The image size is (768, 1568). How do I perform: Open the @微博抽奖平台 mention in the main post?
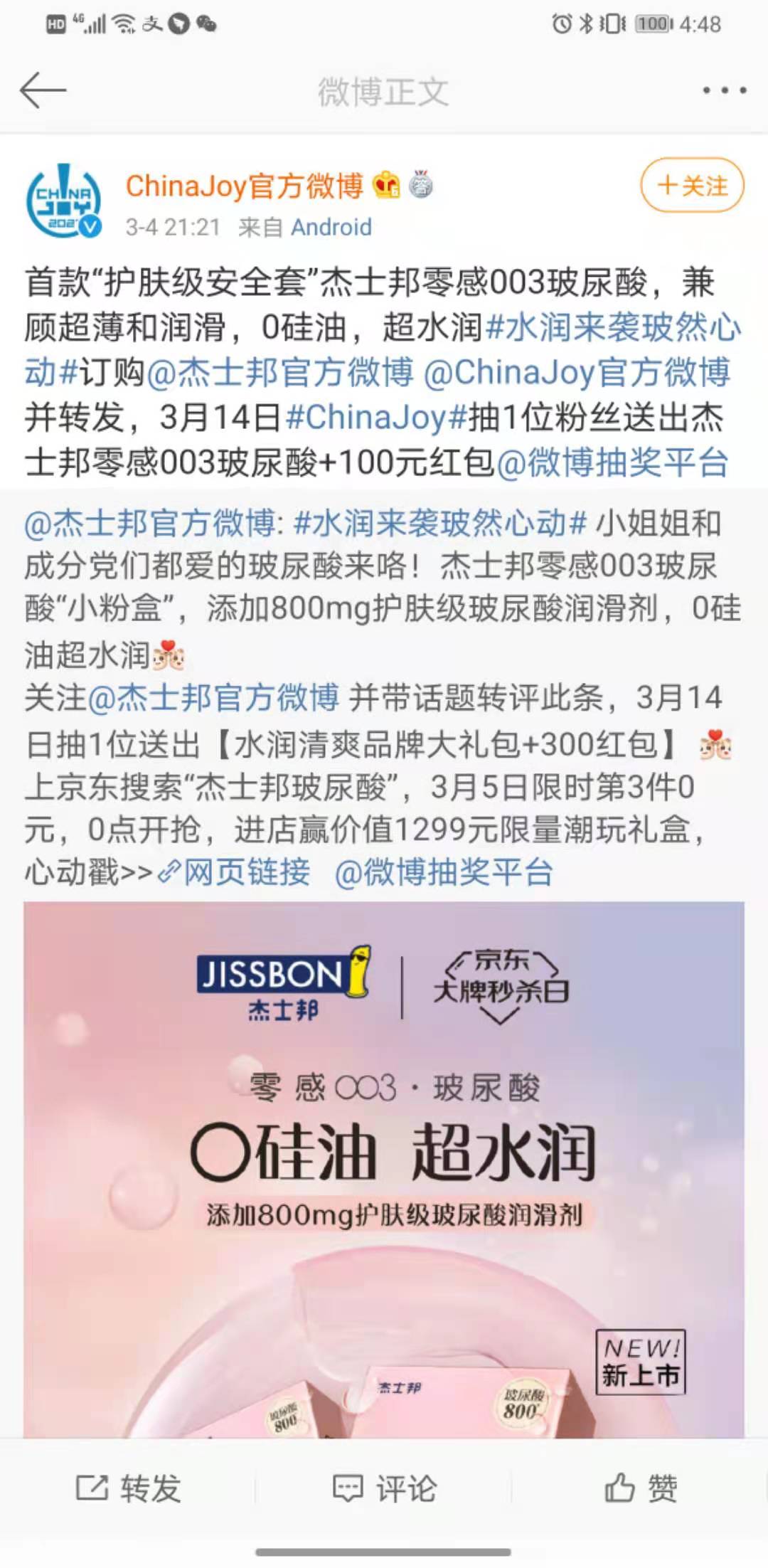[612, 462]
